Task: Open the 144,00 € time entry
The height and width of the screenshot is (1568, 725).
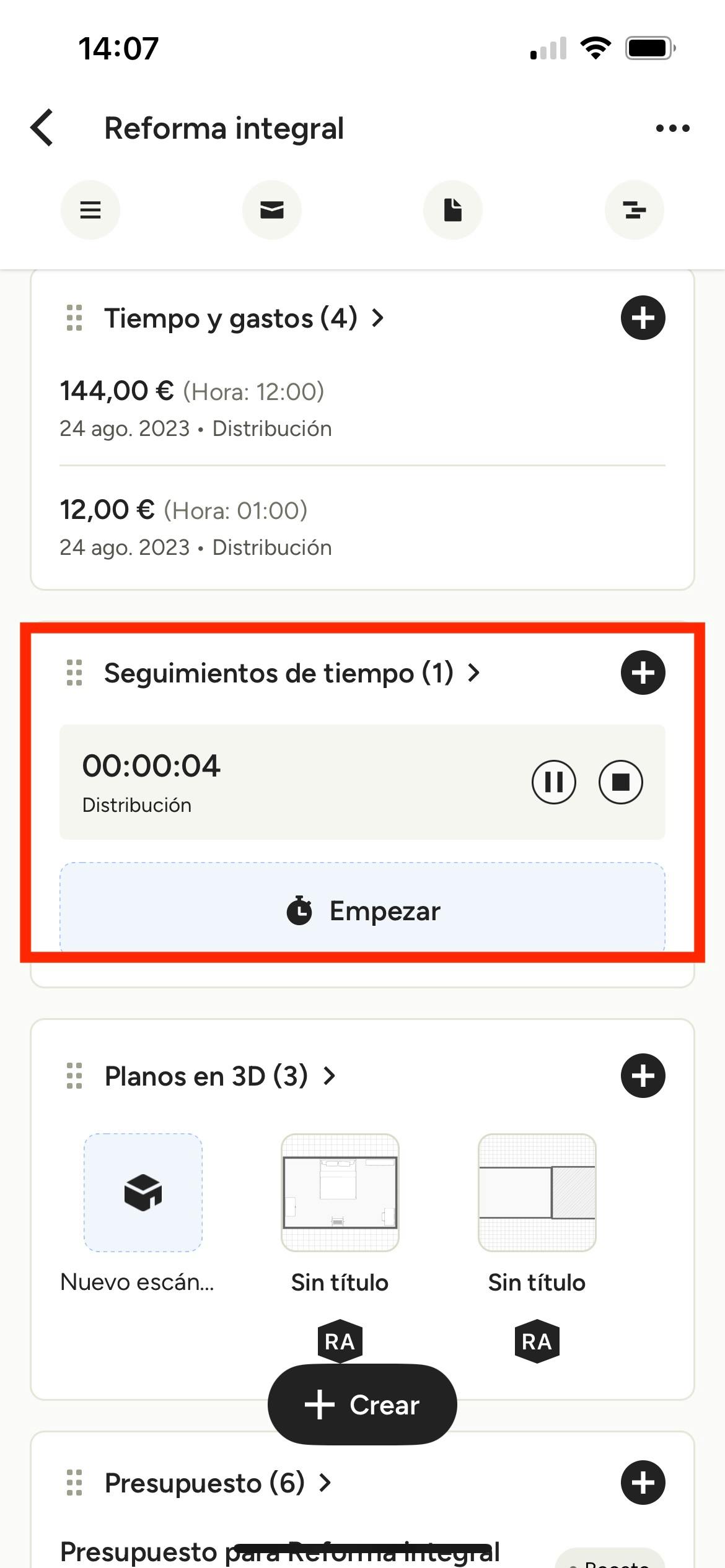Action: pyautogui.click(x=362, y=407)
